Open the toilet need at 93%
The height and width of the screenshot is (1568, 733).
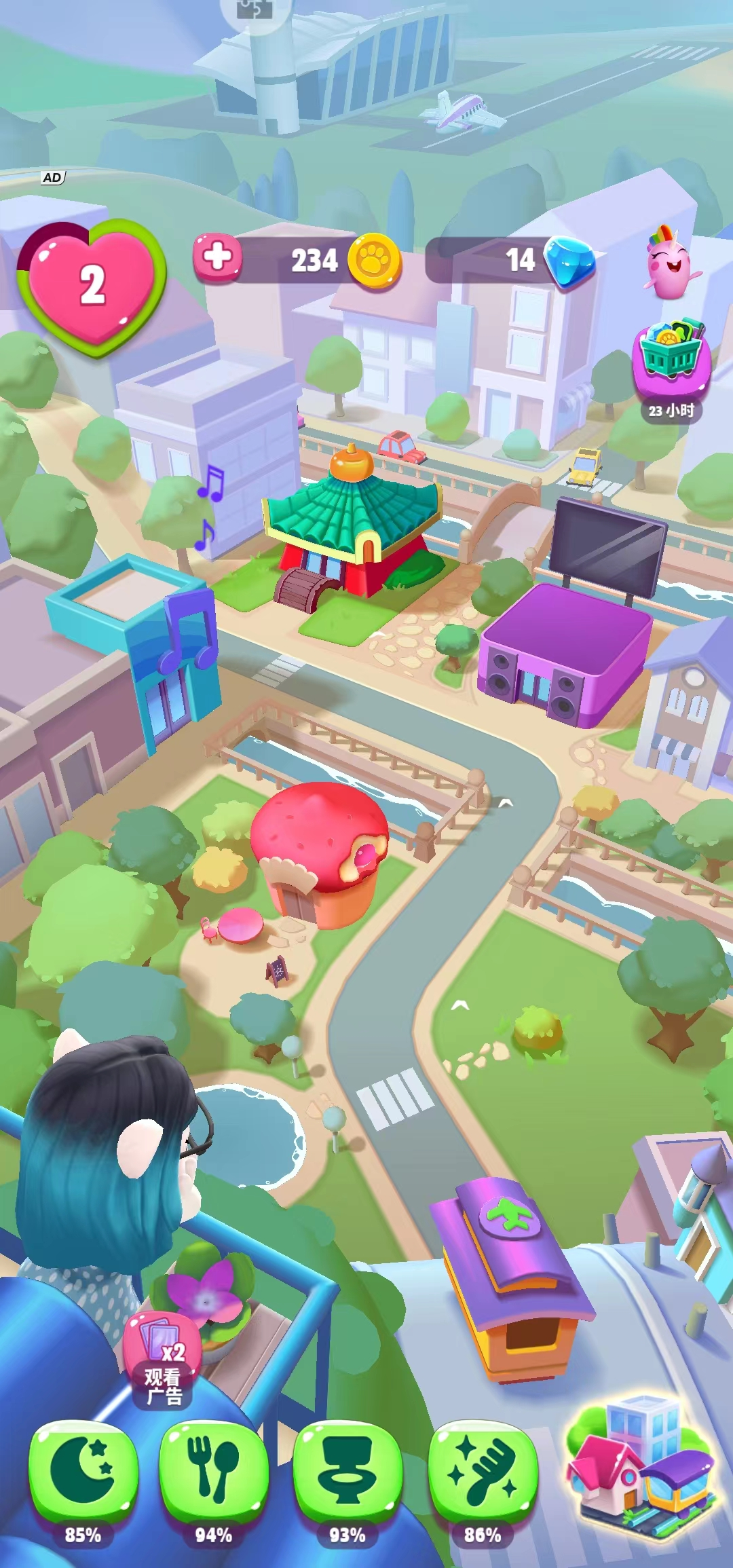[347, 1474]
